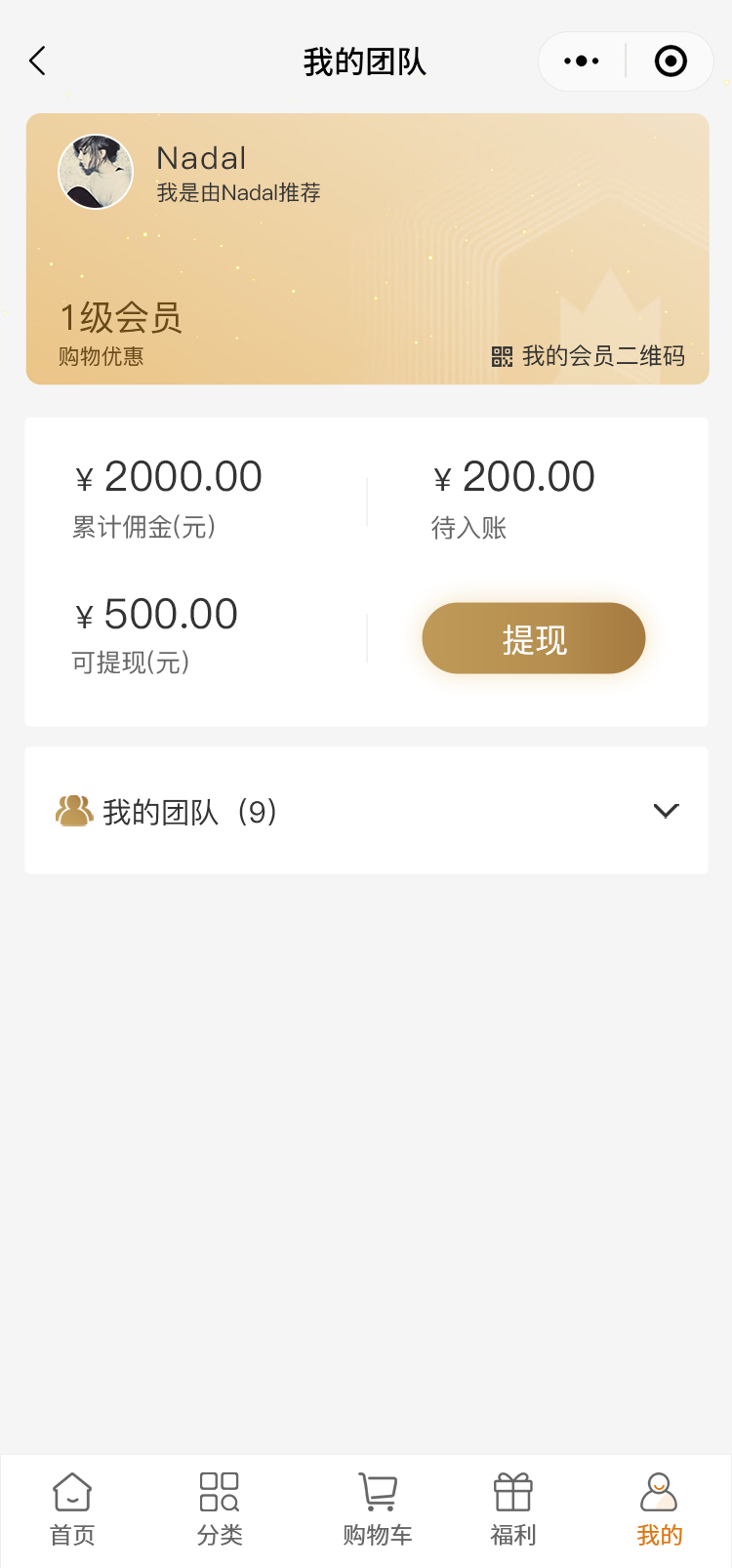Switch to the 分类 tab
Viewport: 732px width, 1568px height.
220,1509
